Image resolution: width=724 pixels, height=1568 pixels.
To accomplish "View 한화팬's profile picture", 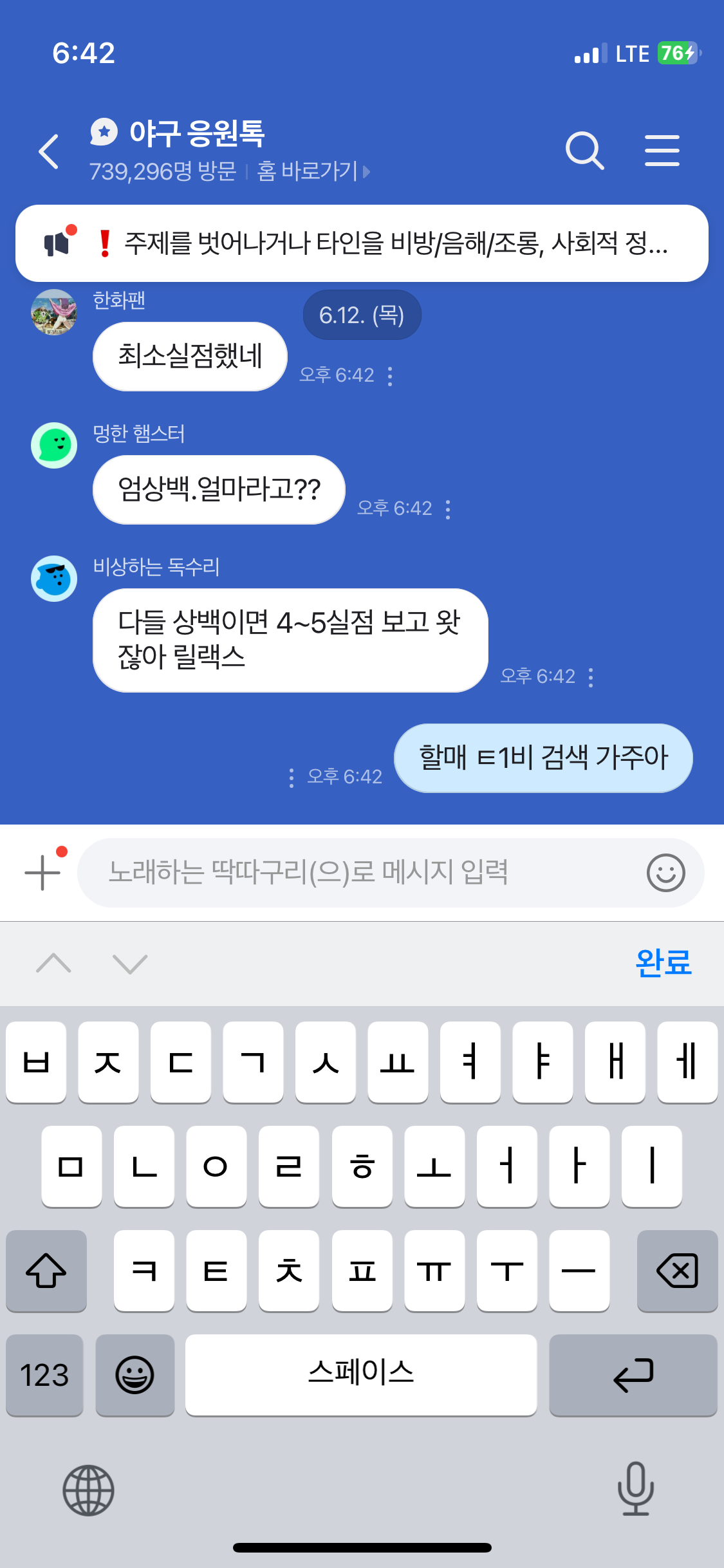I will click(x=54, y=312).
